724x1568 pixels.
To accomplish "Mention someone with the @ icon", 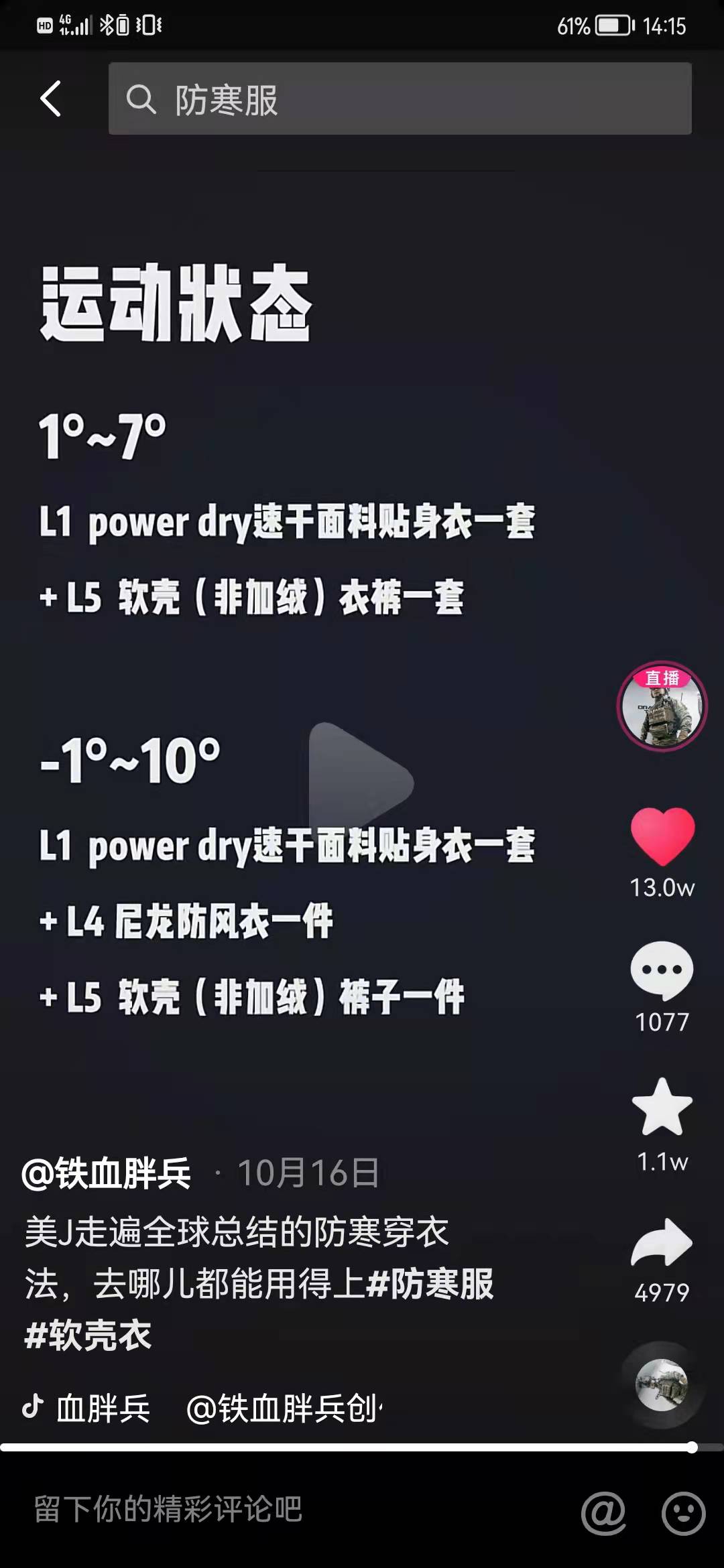I will [x=603, y=1512].
